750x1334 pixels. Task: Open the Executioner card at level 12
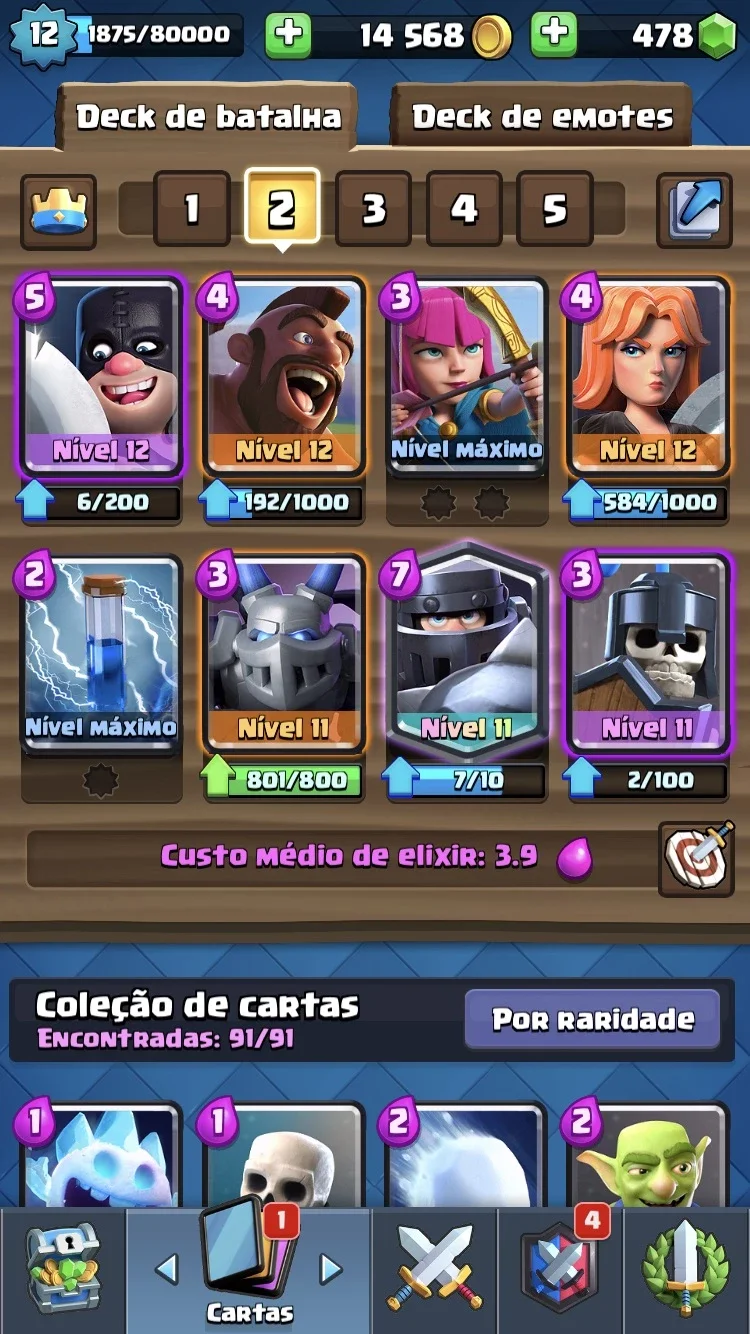click(x=100, y=377)
